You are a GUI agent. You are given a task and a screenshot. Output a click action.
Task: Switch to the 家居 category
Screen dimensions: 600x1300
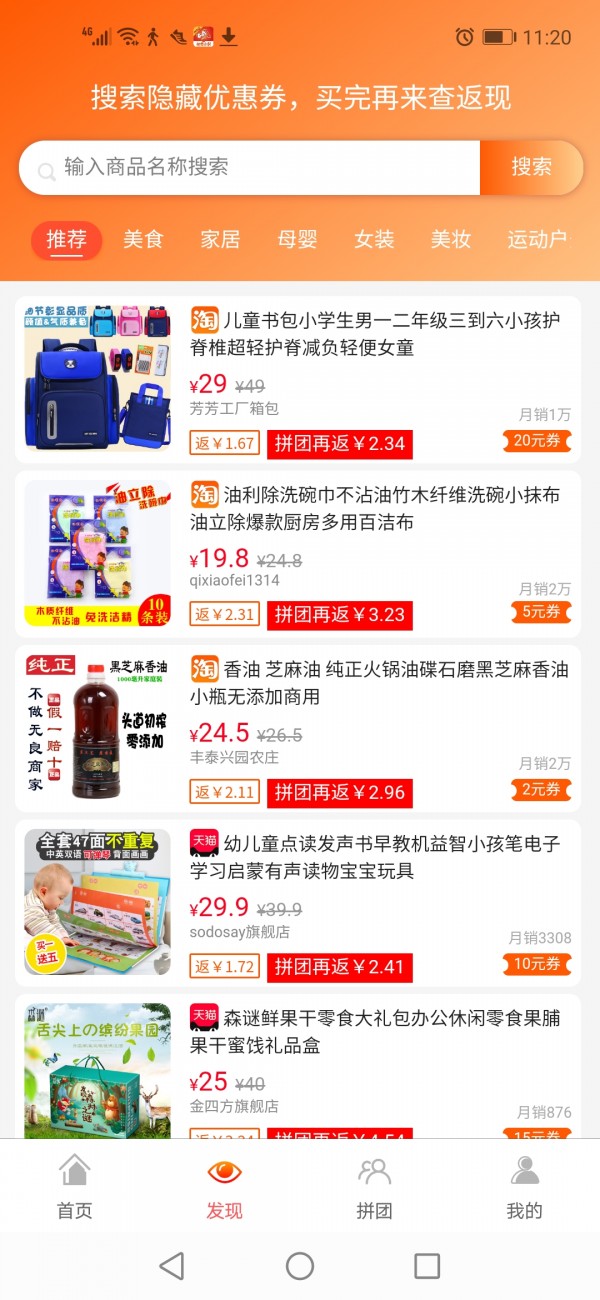[x=220, y=240]
